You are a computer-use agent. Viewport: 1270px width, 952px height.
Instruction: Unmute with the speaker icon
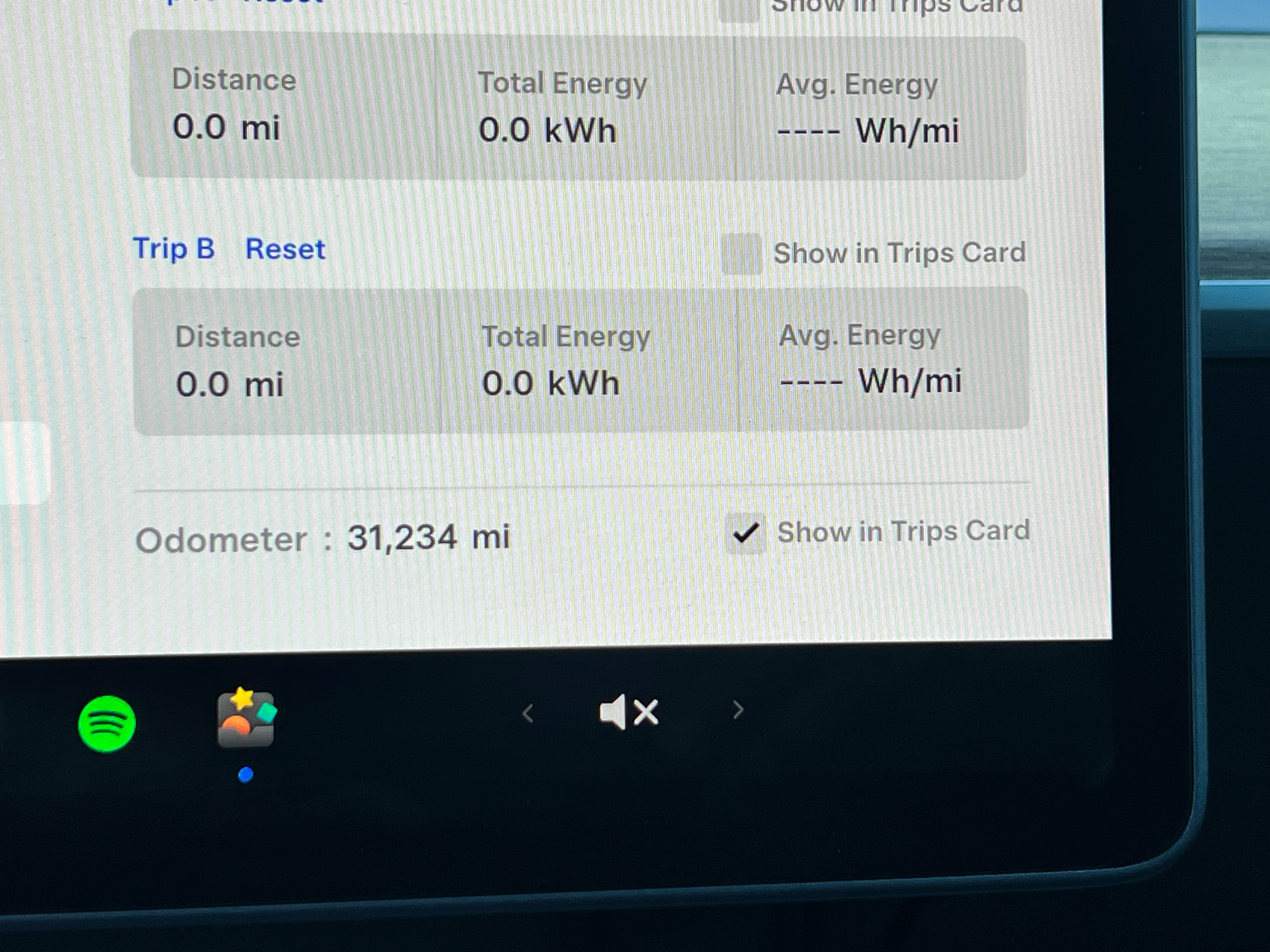[628, 712]
